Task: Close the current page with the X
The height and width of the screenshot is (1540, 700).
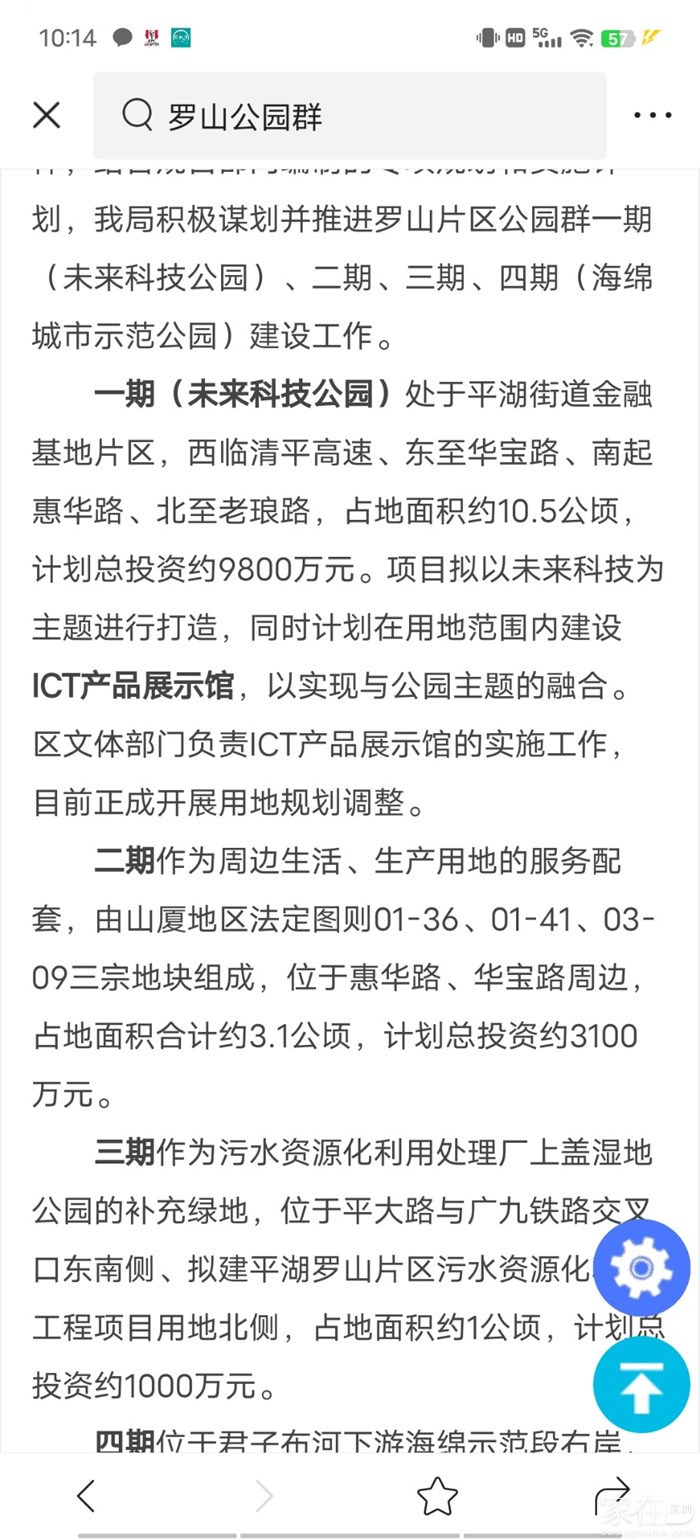Action: click(x=47, y=116)
